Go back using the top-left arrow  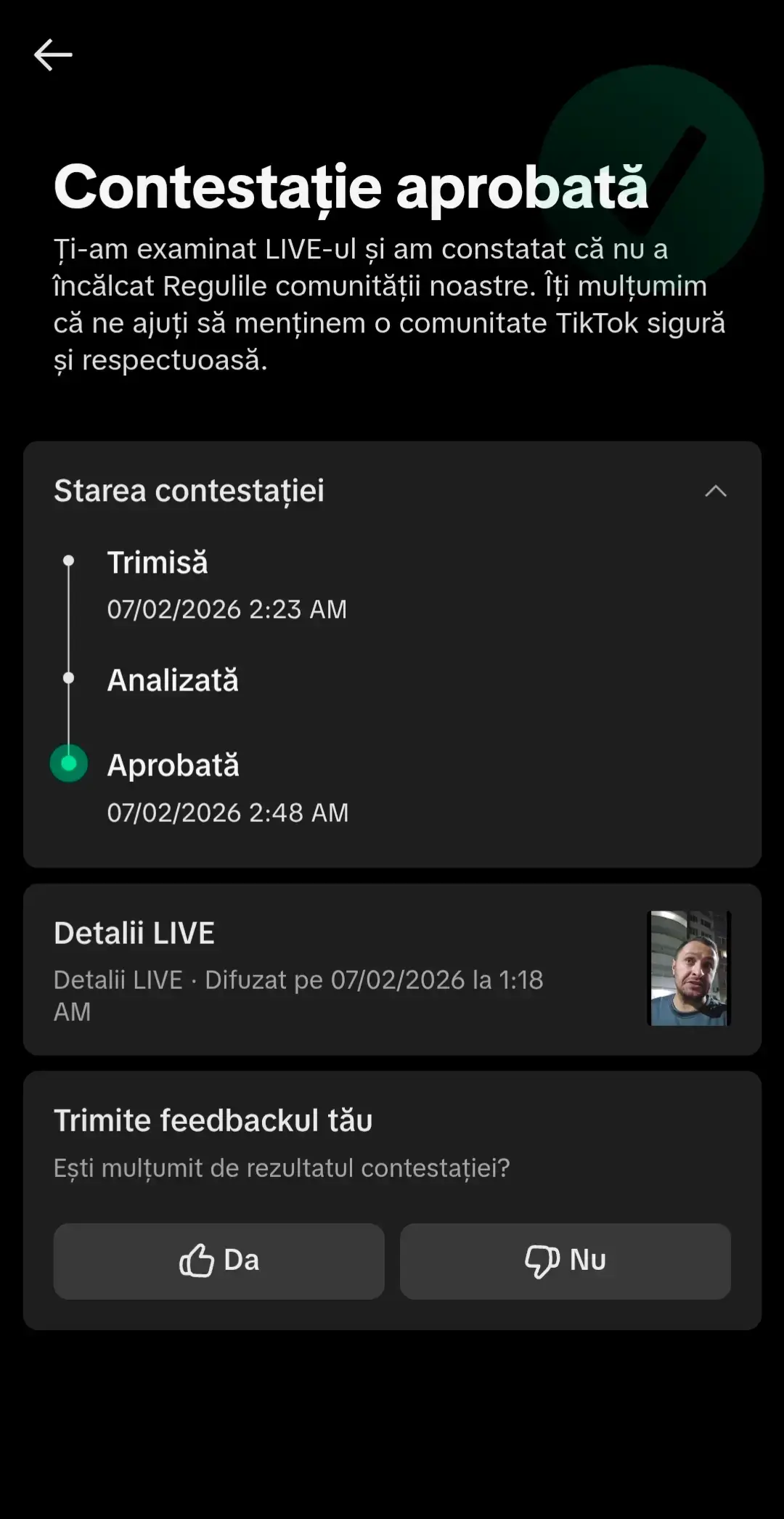[x=53, y=55]
